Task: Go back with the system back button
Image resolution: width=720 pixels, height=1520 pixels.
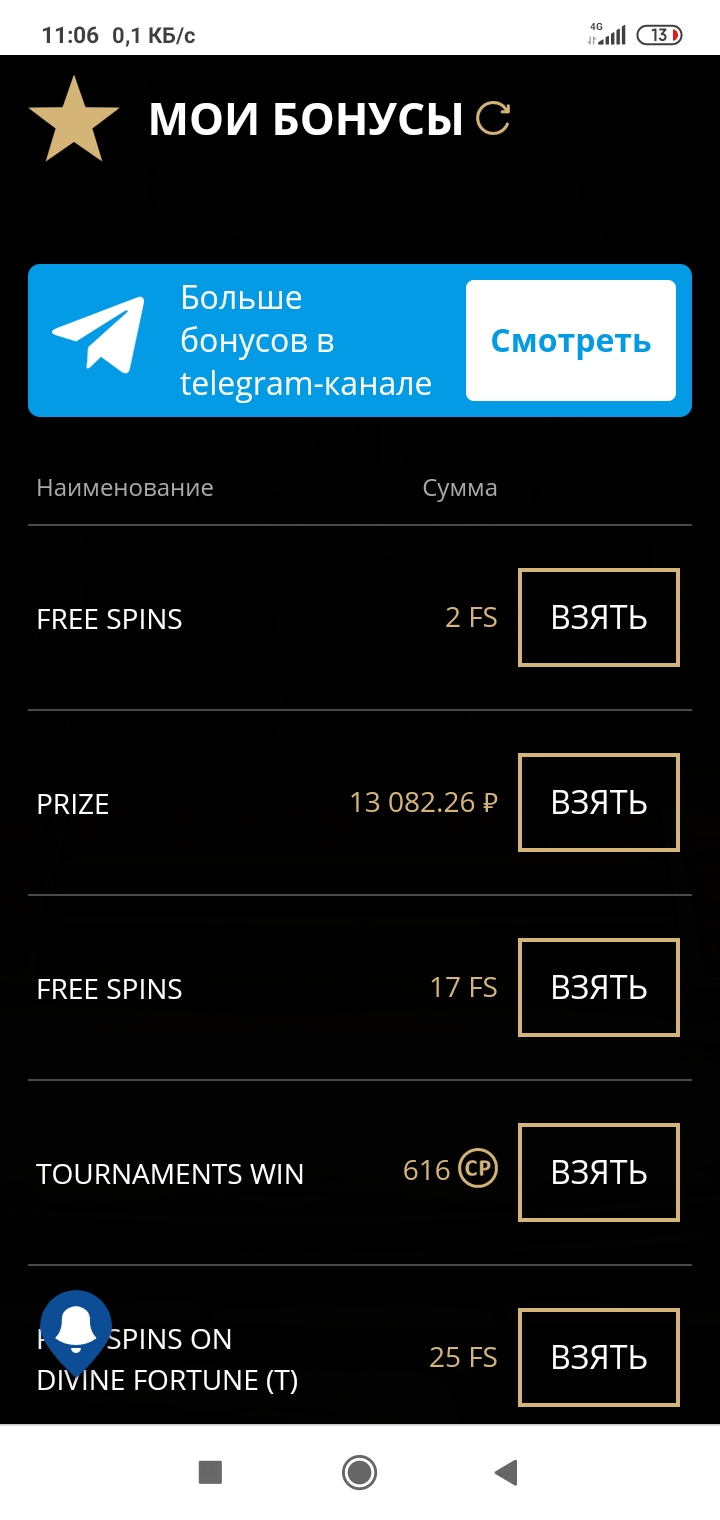Action: (x=506, y=1472)
